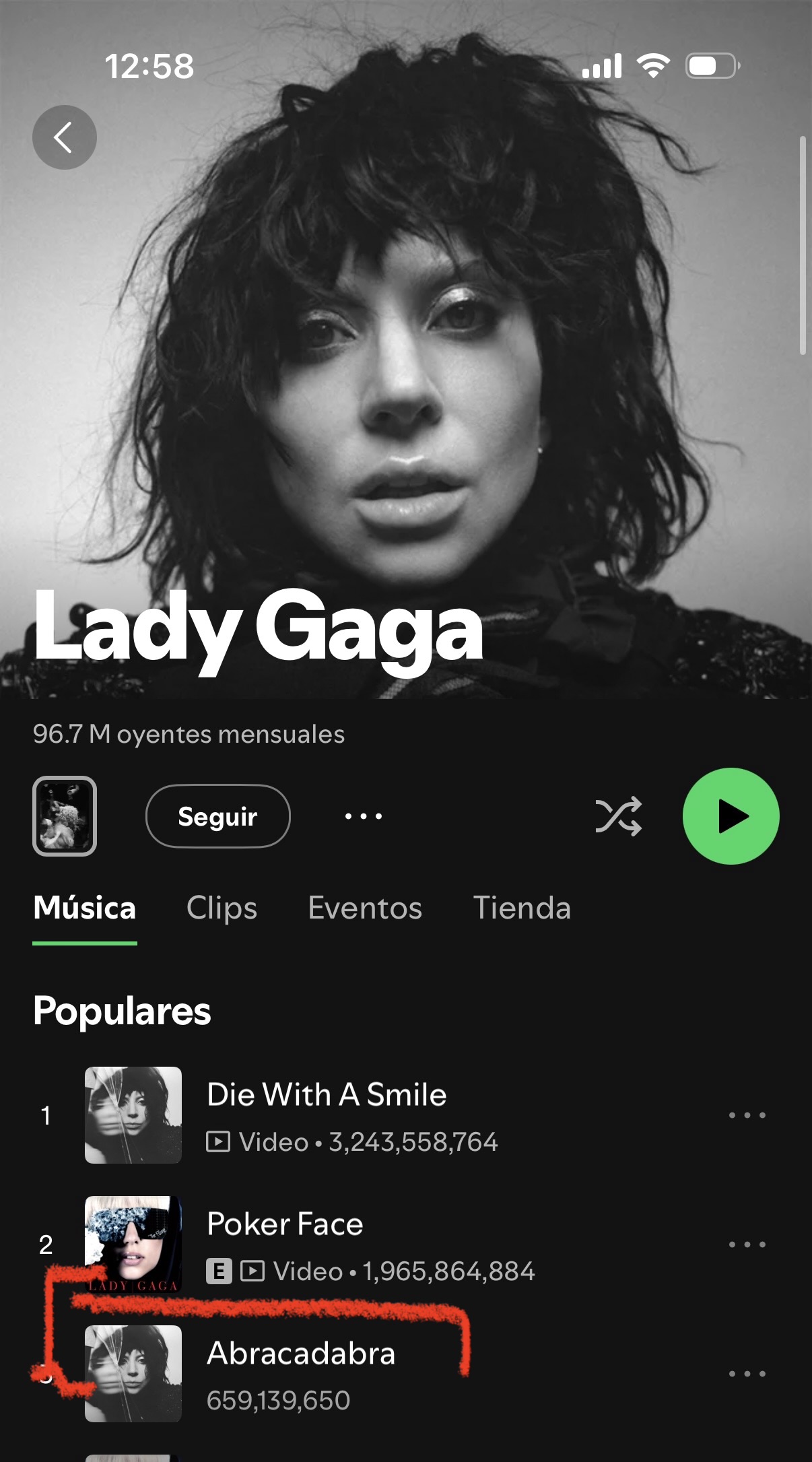Open the small album preview thumbnail

(65, 816)
